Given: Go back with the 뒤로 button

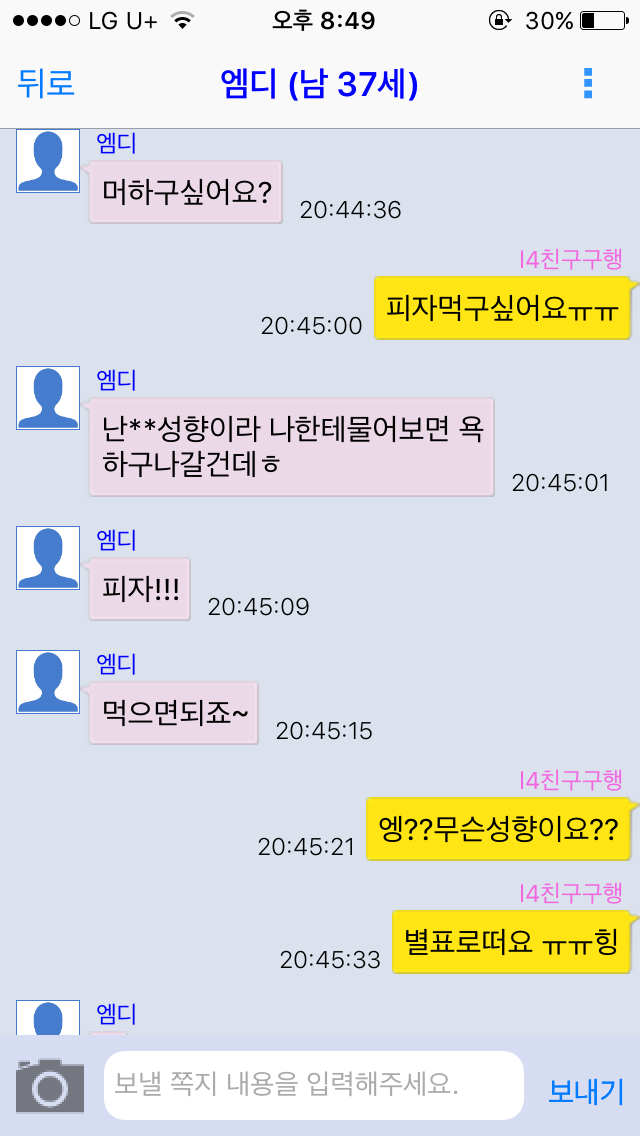Looking at the screenshot, I should [46, 83].
